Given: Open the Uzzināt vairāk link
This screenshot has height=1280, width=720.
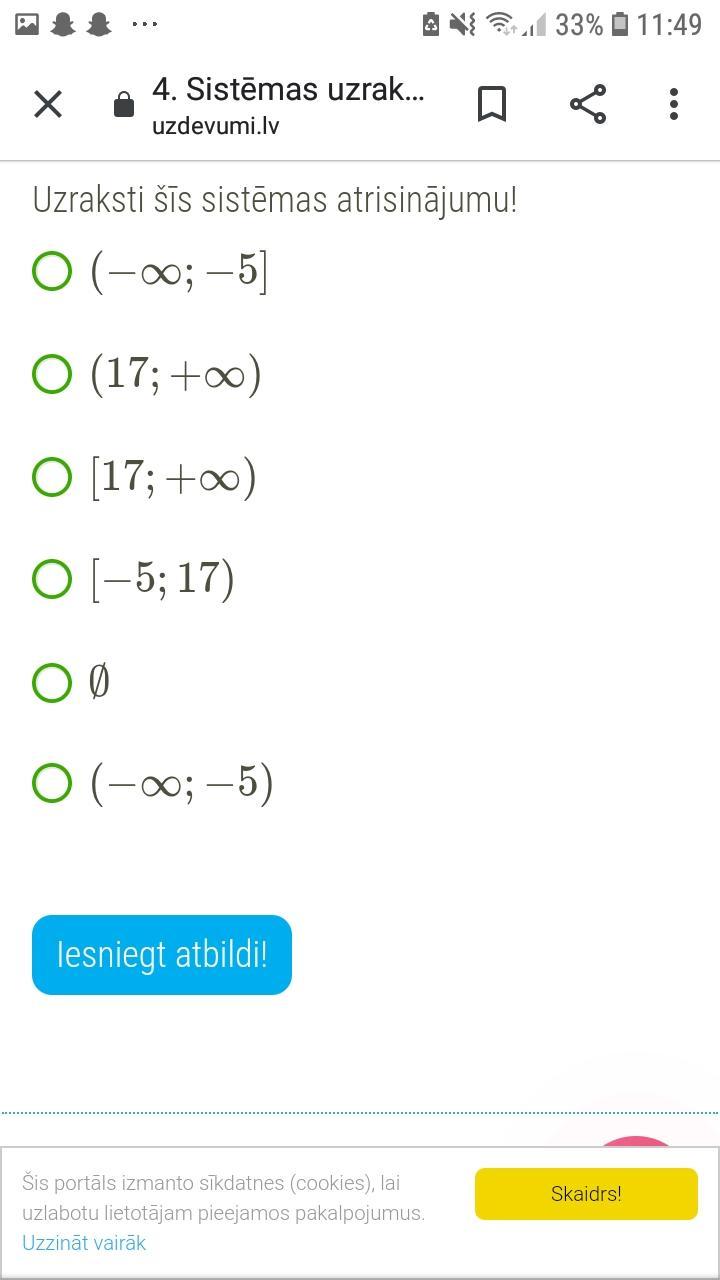Looking at the screenshot, I should [x=84, y=1243].
